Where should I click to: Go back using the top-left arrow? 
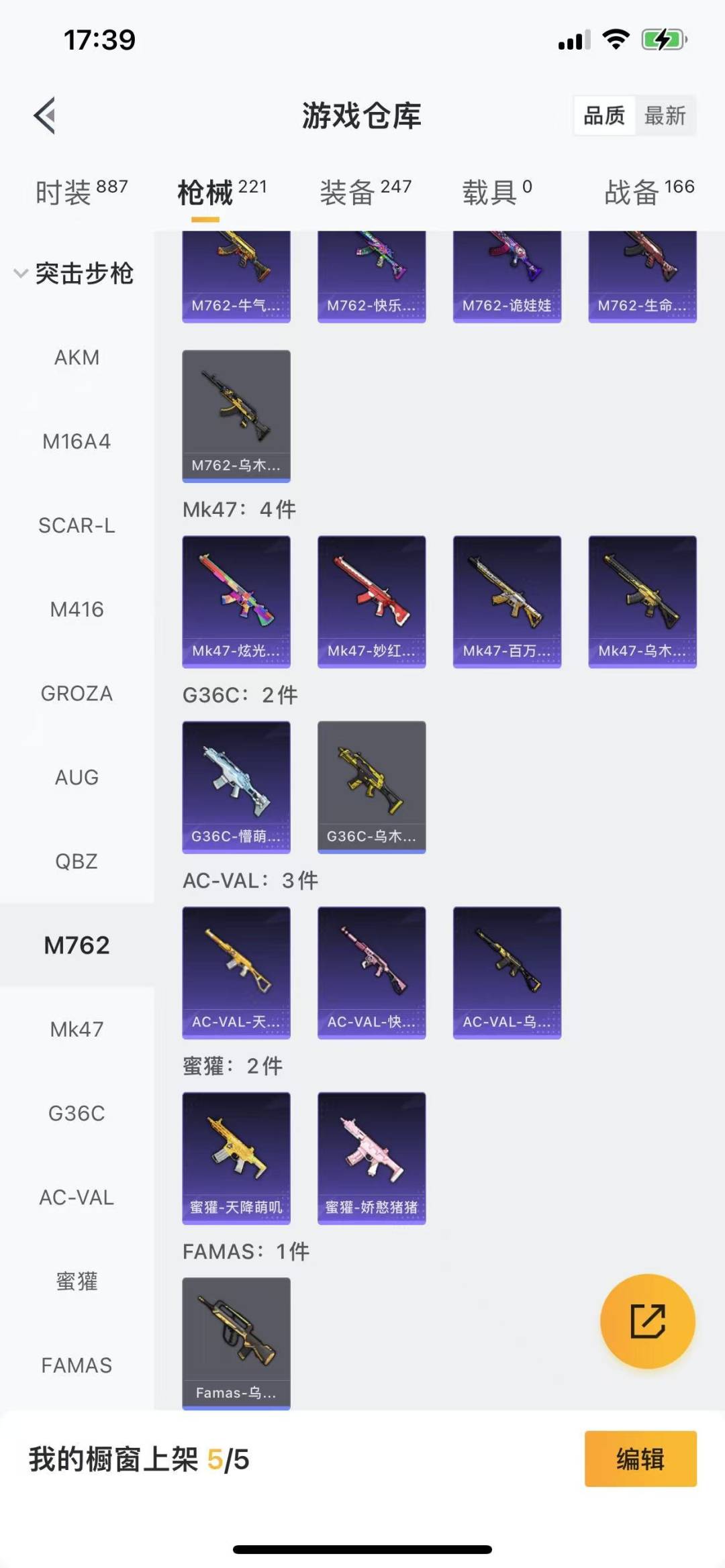pos(45,115)
